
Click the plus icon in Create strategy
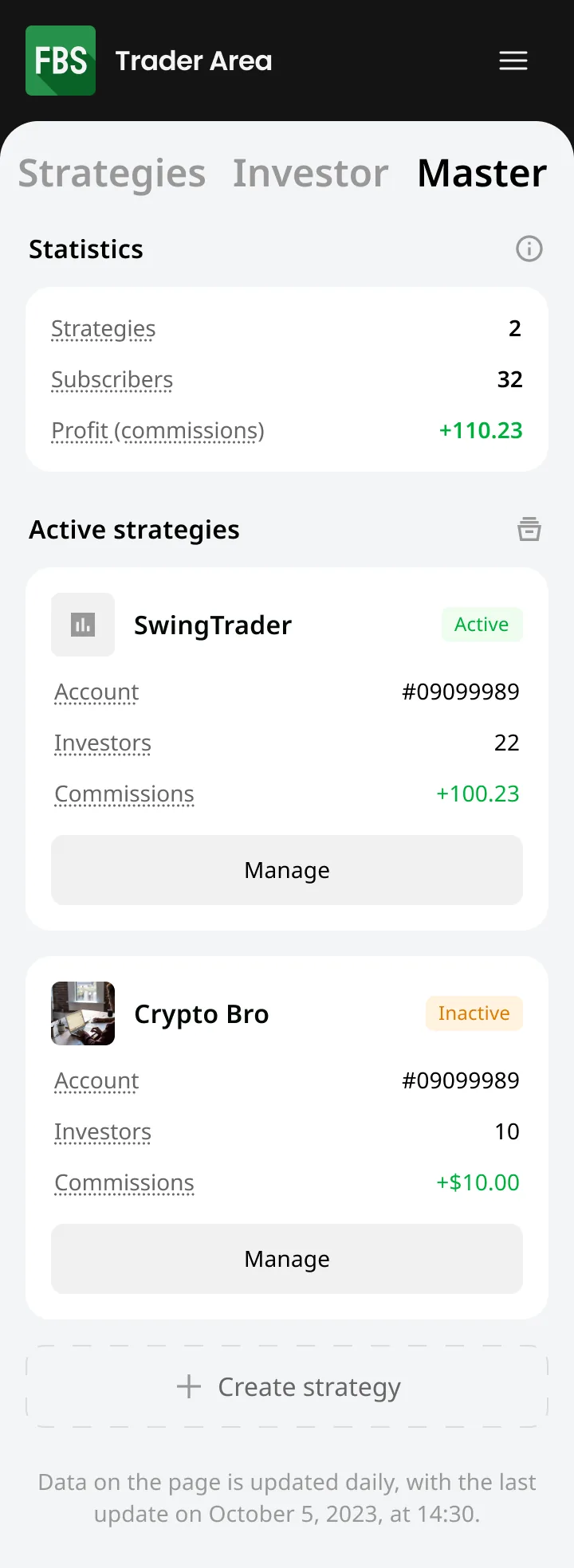pyautogui.click(x=188, y=1386)
